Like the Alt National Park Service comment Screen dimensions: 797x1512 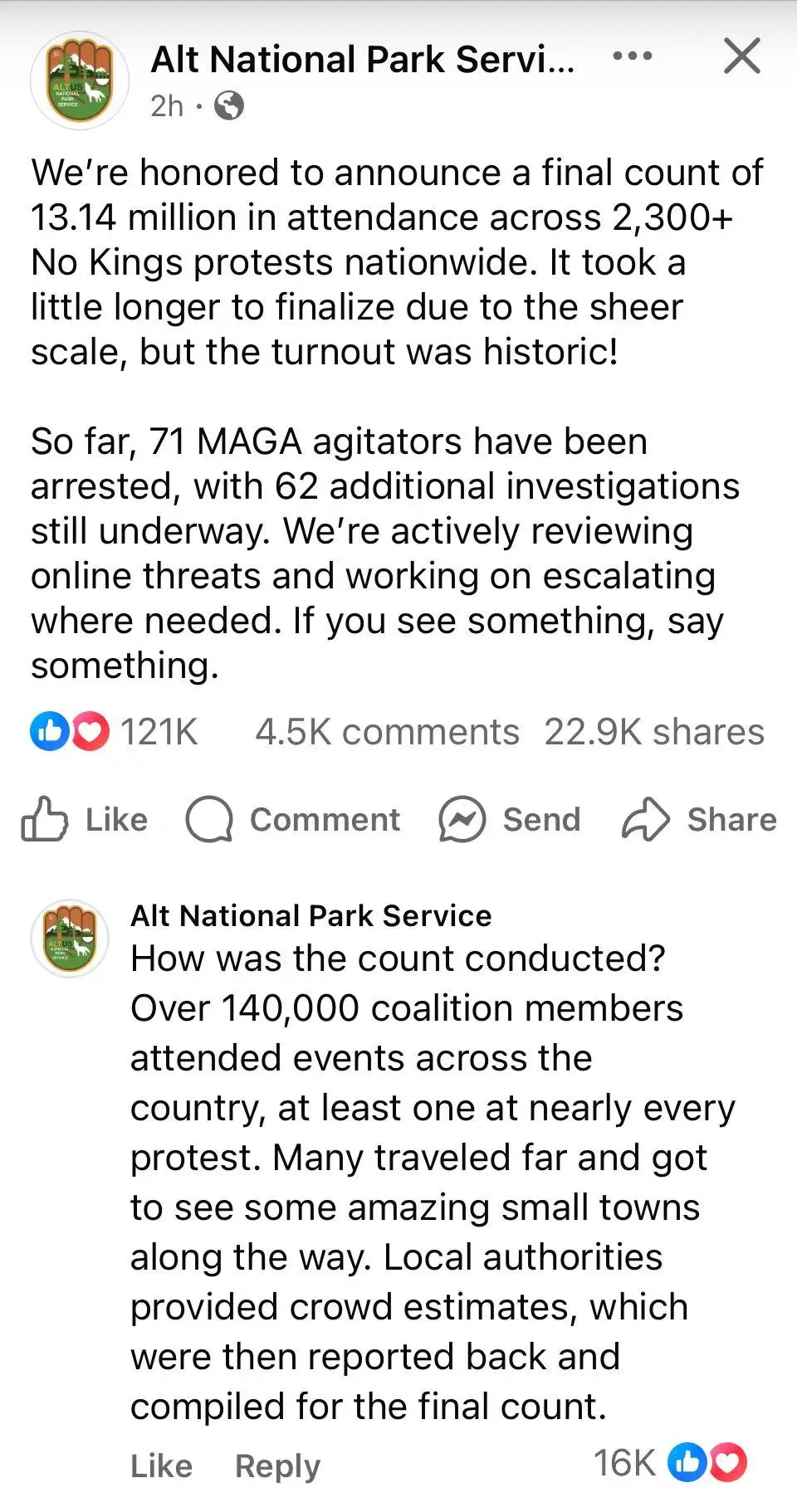click(x=161, y=1466)
